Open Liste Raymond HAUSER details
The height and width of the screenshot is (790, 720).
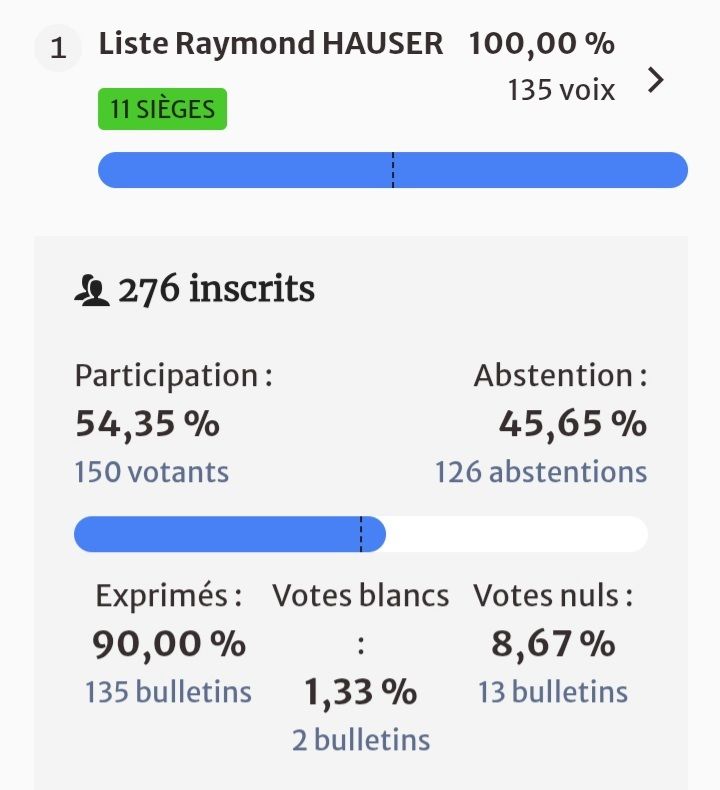coord(655,81)
